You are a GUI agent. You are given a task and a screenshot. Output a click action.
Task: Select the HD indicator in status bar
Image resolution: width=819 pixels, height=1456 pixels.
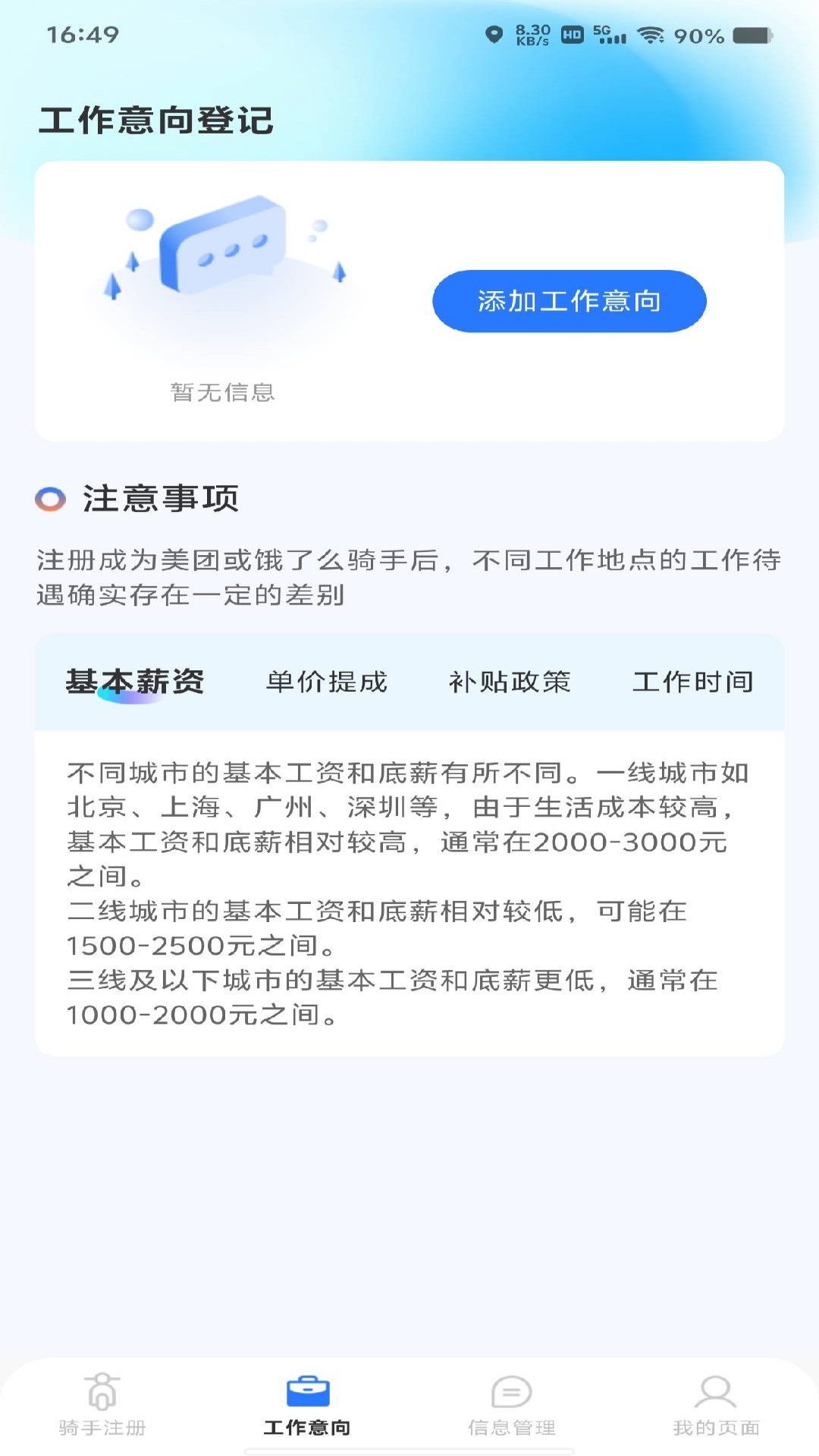click(573, 33)
